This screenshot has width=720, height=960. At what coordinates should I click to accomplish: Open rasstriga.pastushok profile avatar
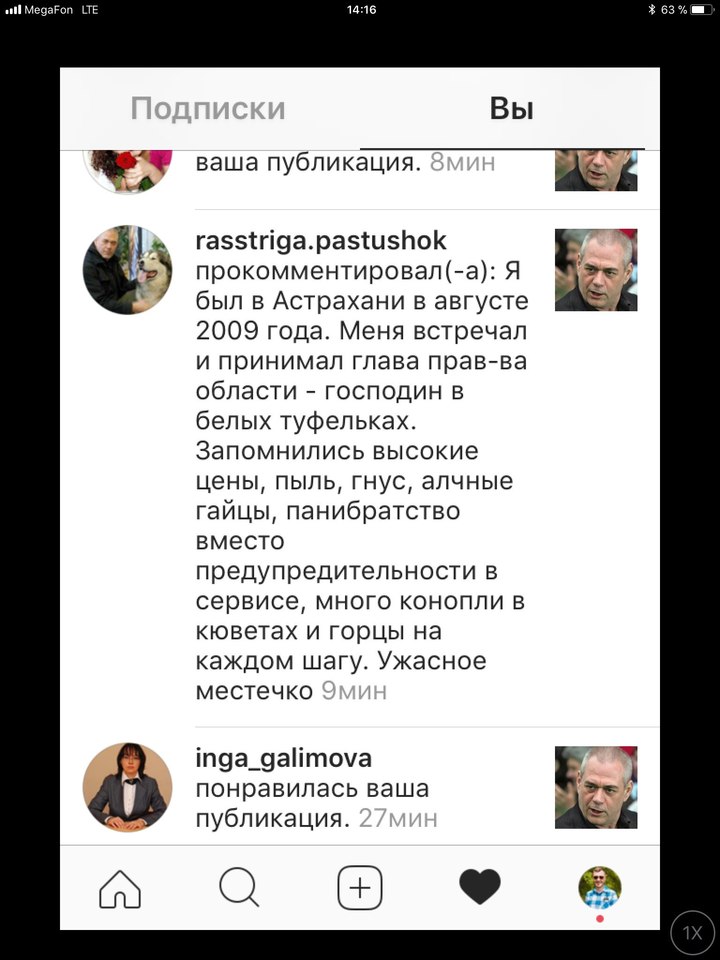click(x=127, y=270)
